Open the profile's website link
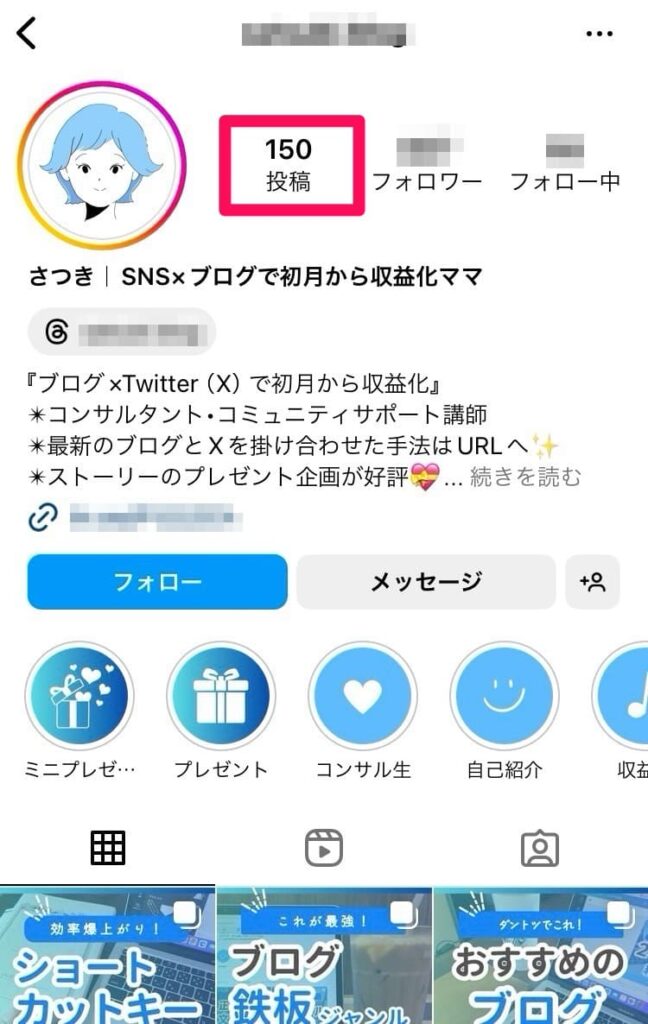 [150, 517]
